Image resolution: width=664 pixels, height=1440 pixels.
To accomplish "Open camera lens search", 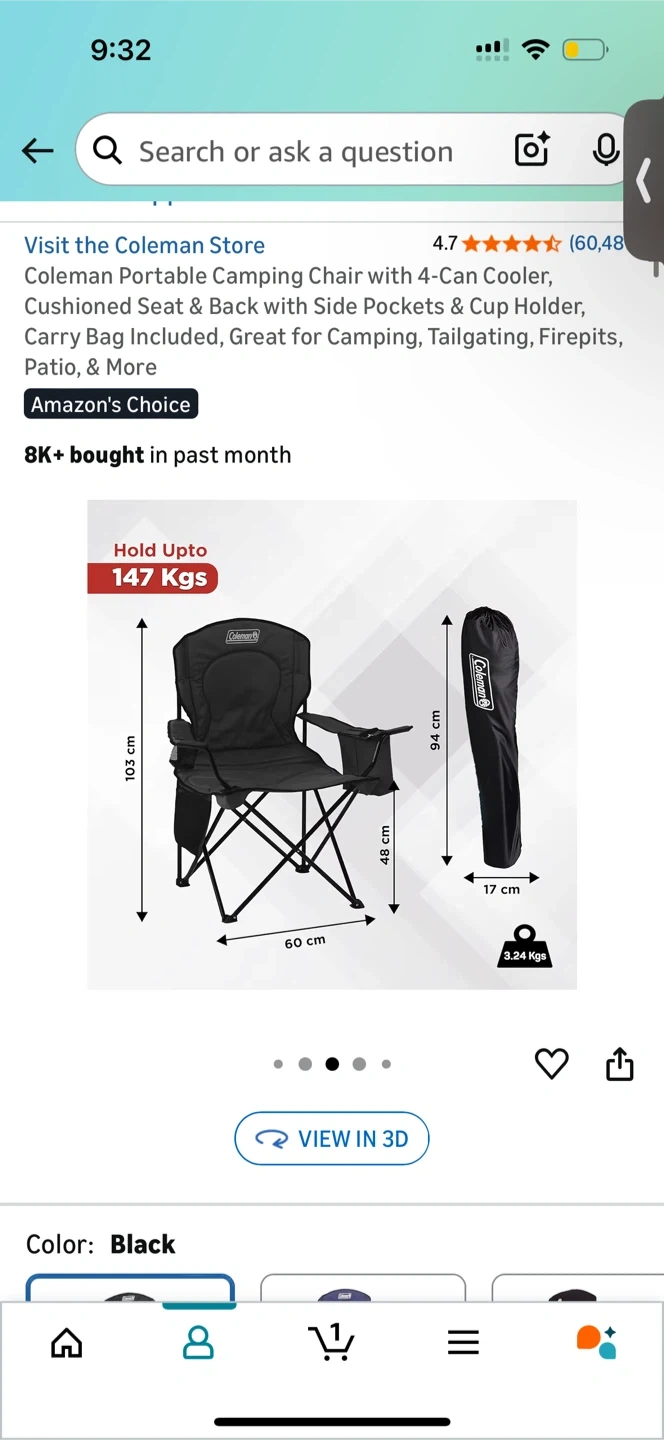I will pos(532,150).
